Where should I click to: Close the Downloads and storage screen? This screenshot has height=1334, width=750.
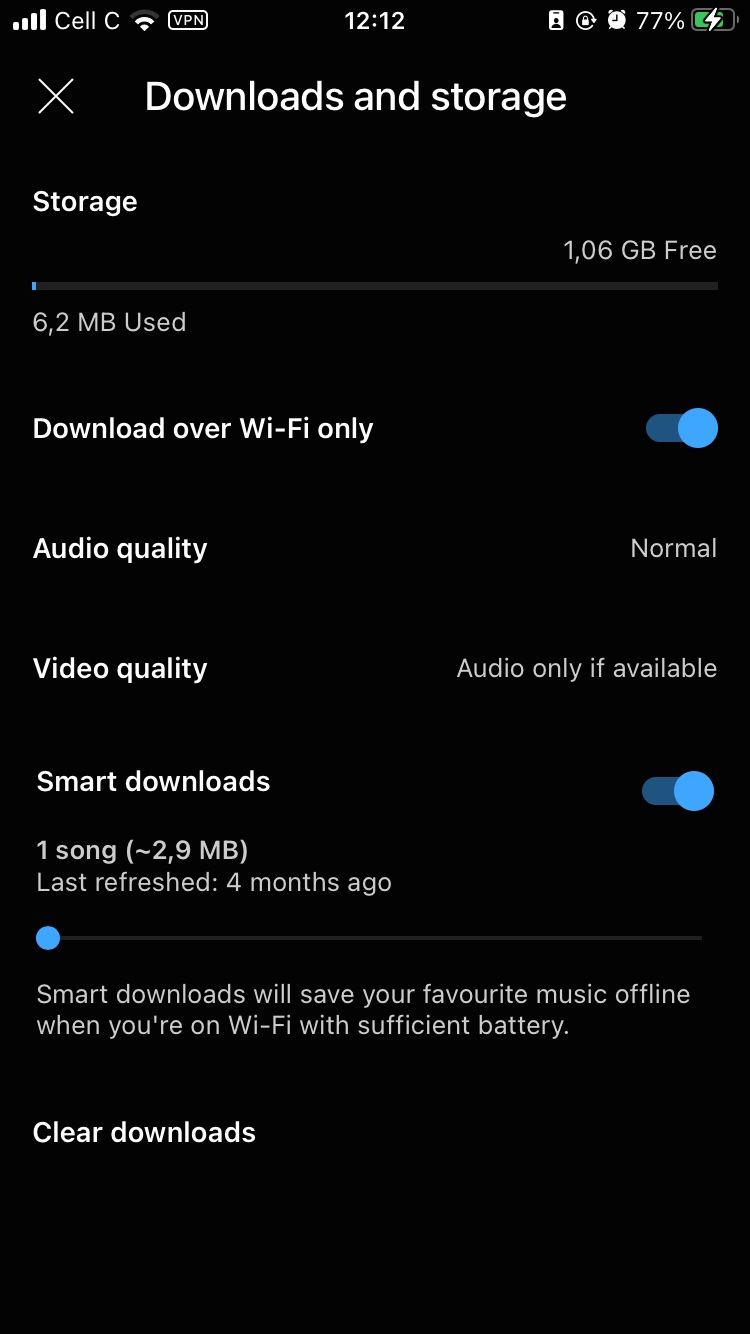[x=56, y=96]
